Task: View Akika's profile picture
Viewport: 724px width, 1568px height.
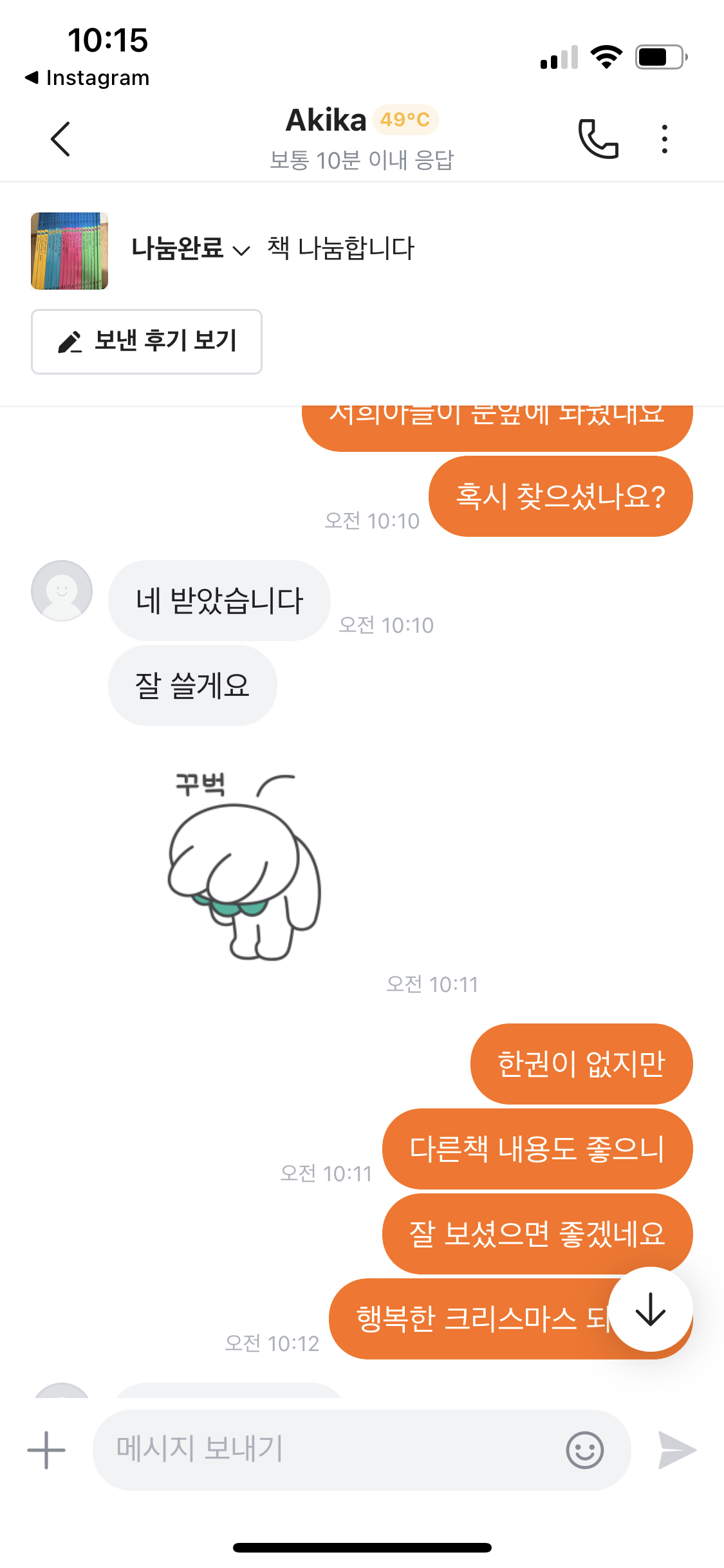Action: click(62, 591)
